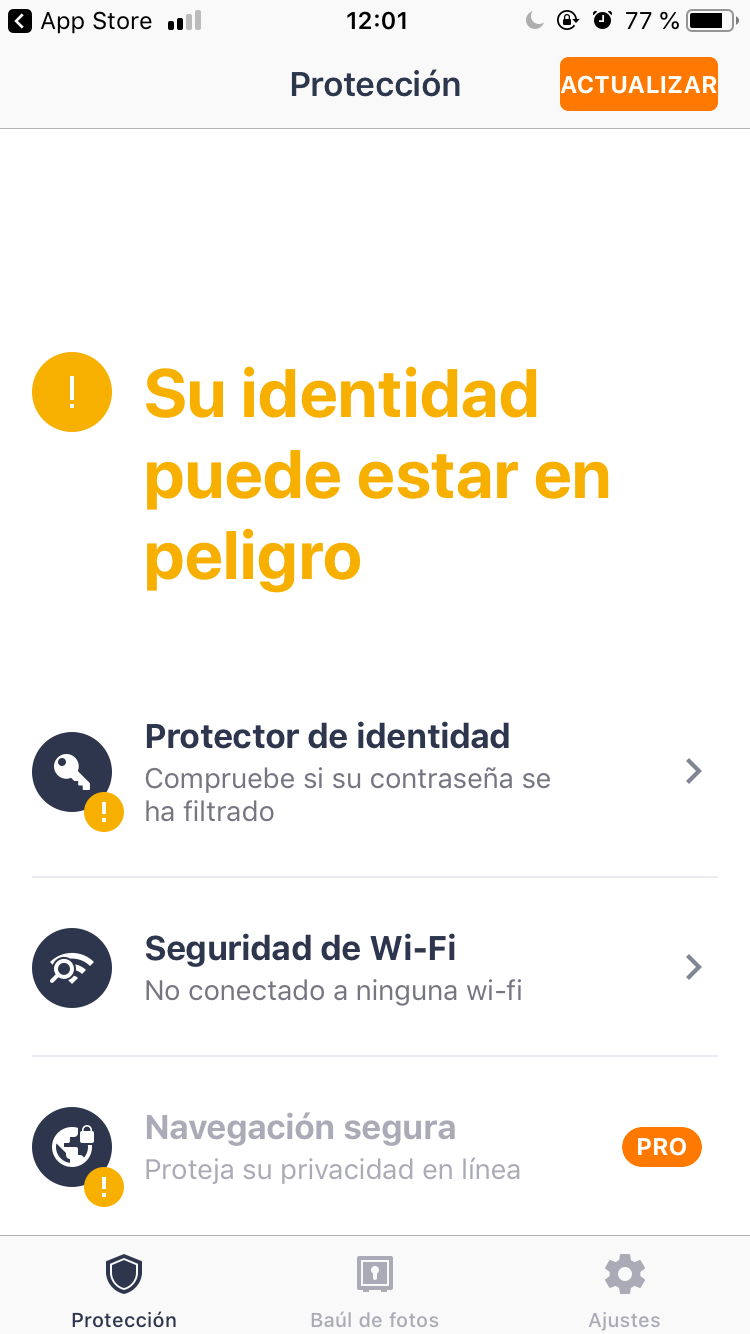Return to App Store via back link
Screen dimensions: 750x1334
point(80,21)
